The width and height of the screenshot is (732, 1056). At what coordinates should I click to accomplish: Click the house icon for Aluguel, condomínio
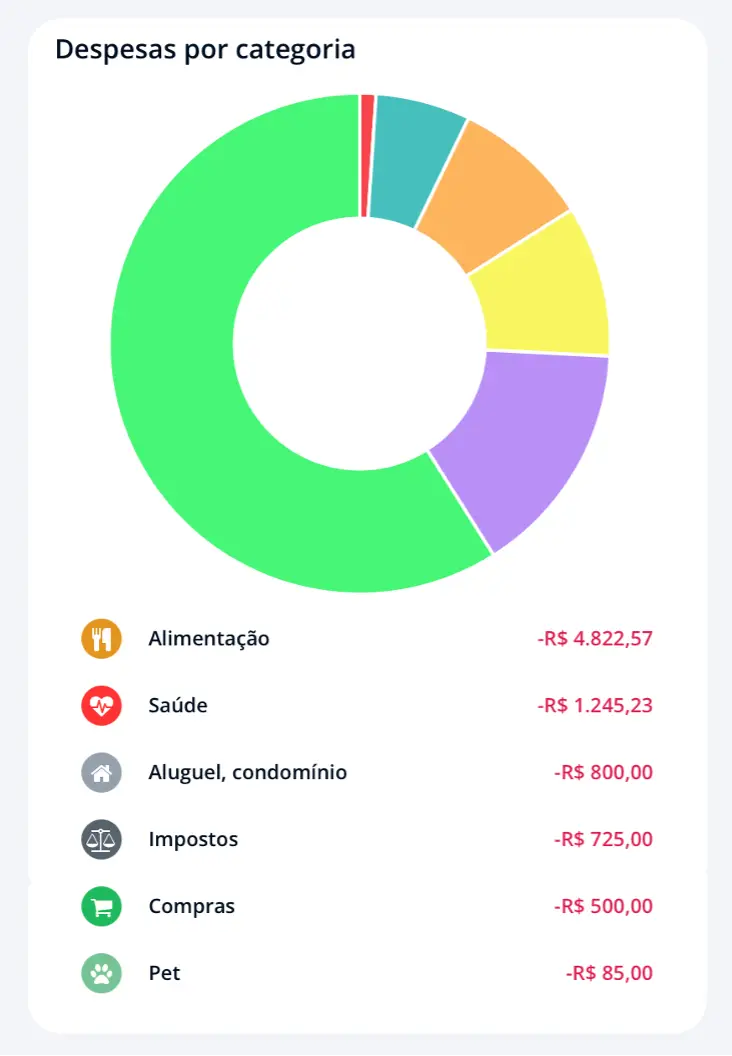(101, 772)
